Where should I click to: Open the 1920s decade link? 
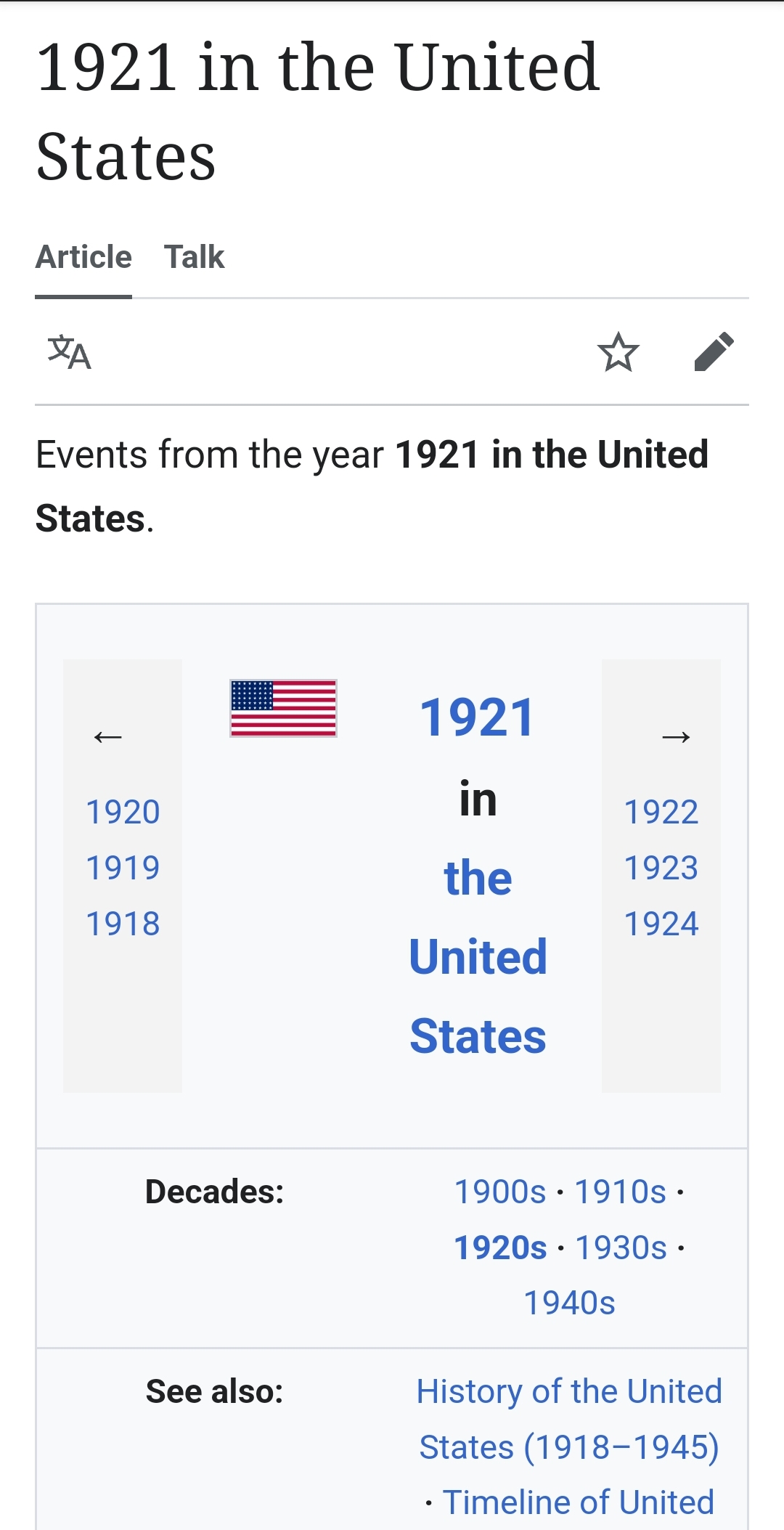point(500,1248)
